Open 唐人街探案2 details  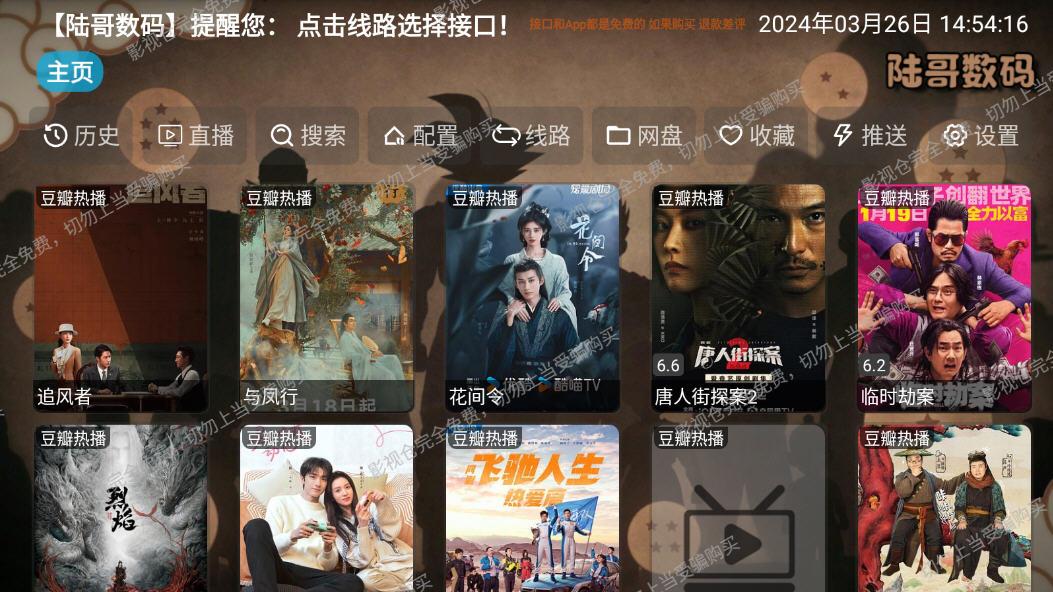click(x=739, y=298)
